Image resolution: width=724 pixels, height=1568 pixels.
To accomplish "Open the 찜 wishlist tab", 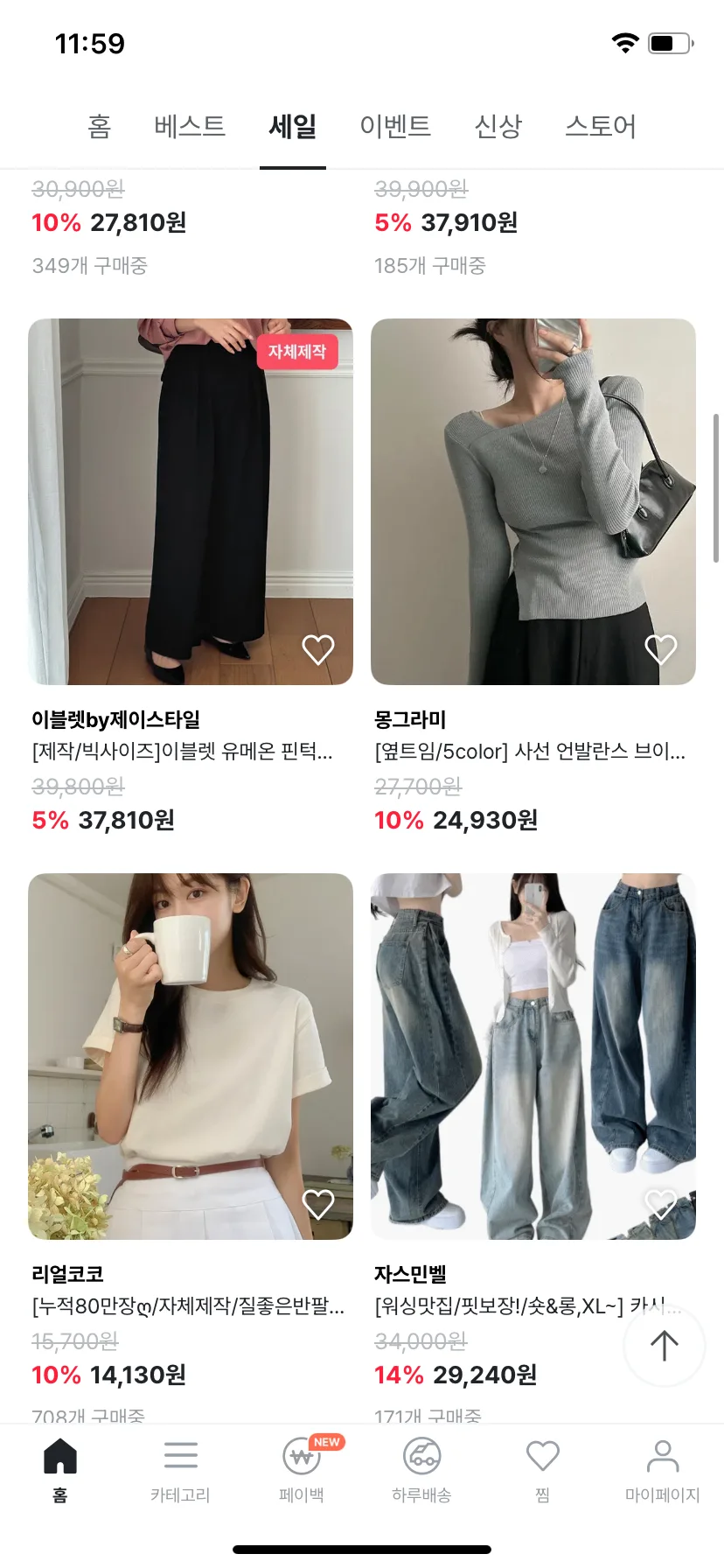I will pyautogui.click(x=542, y=1471).
